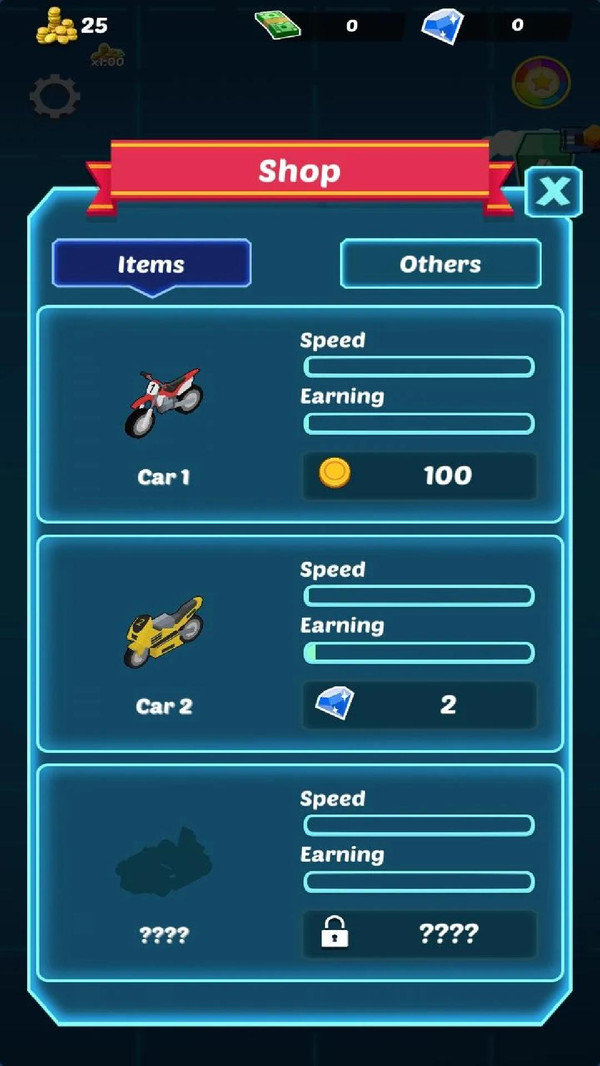
Task: Close the Shop dialog
Action: point(553,191)
